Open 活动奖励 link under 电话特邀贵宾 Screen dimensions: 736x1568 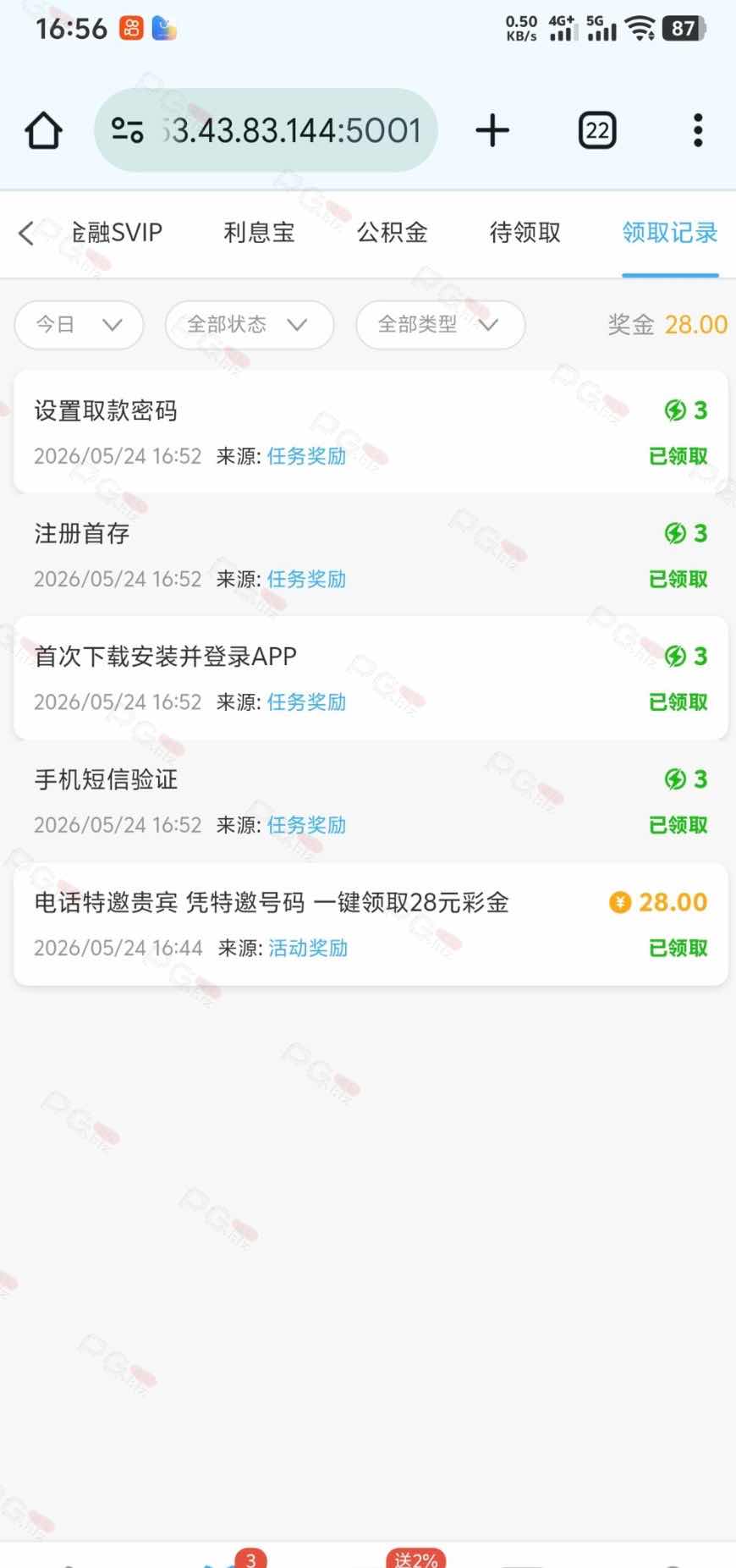coord(308,948)
